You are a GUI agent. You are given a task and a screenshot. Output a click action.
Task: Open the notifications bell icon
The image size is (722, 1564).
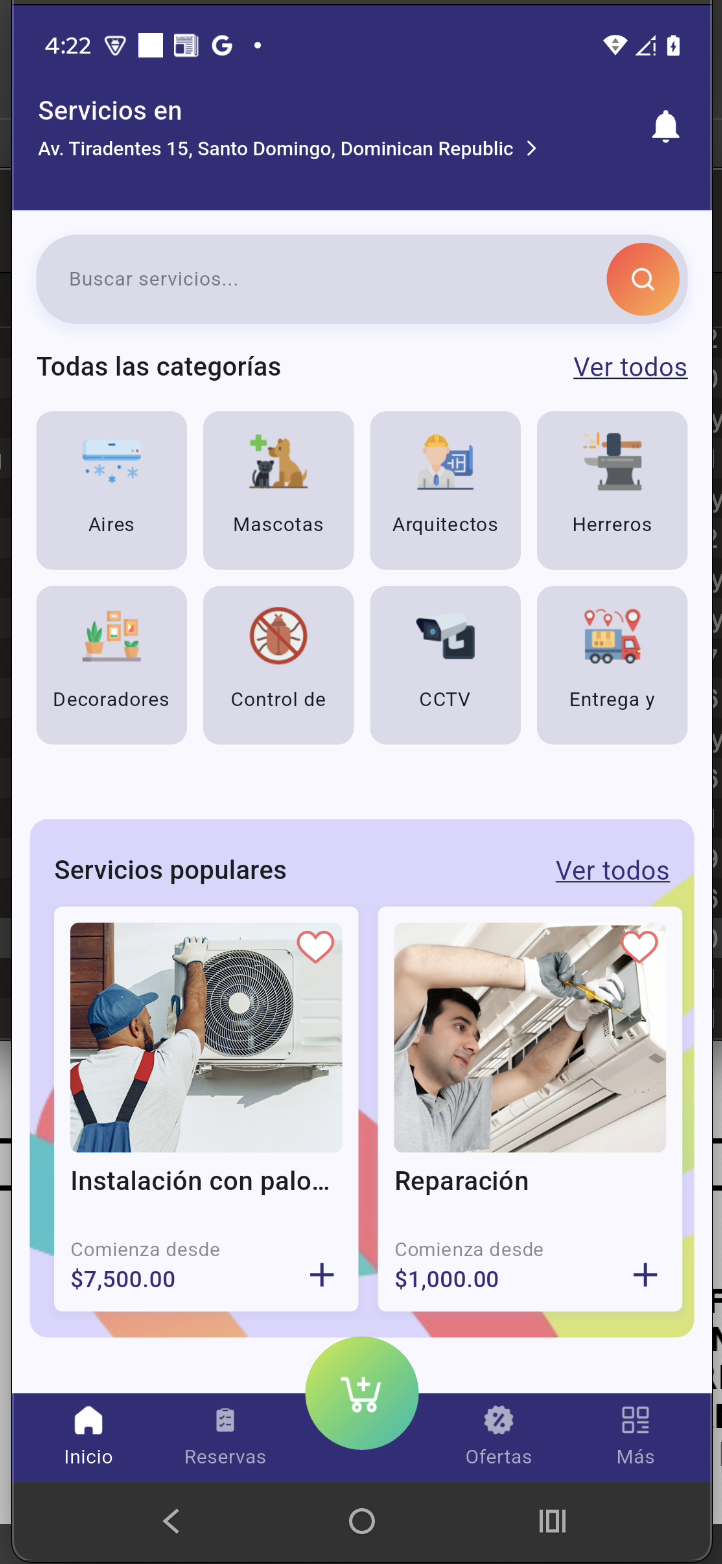point(665,125)
